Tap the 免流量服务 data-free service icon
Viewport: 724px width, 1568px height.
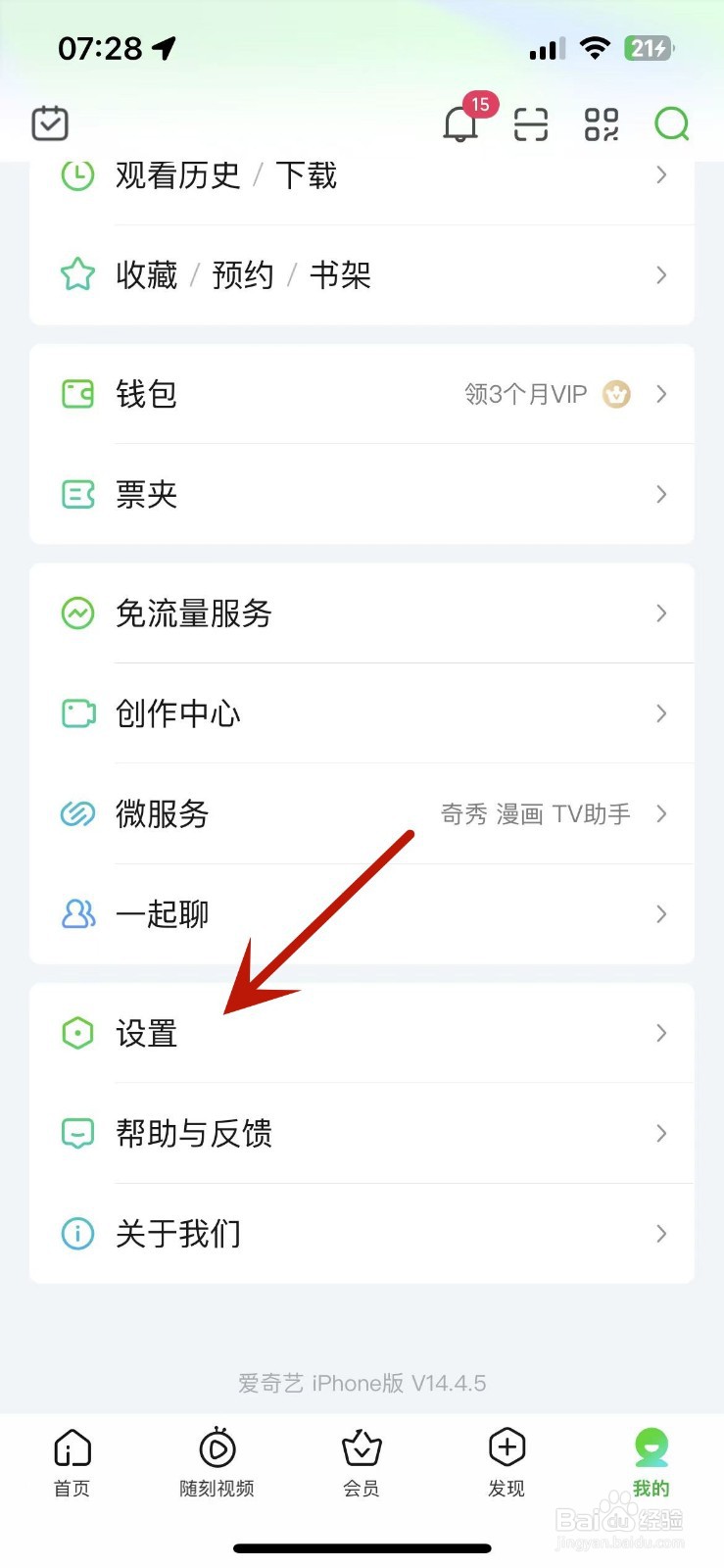coord(76,613)
